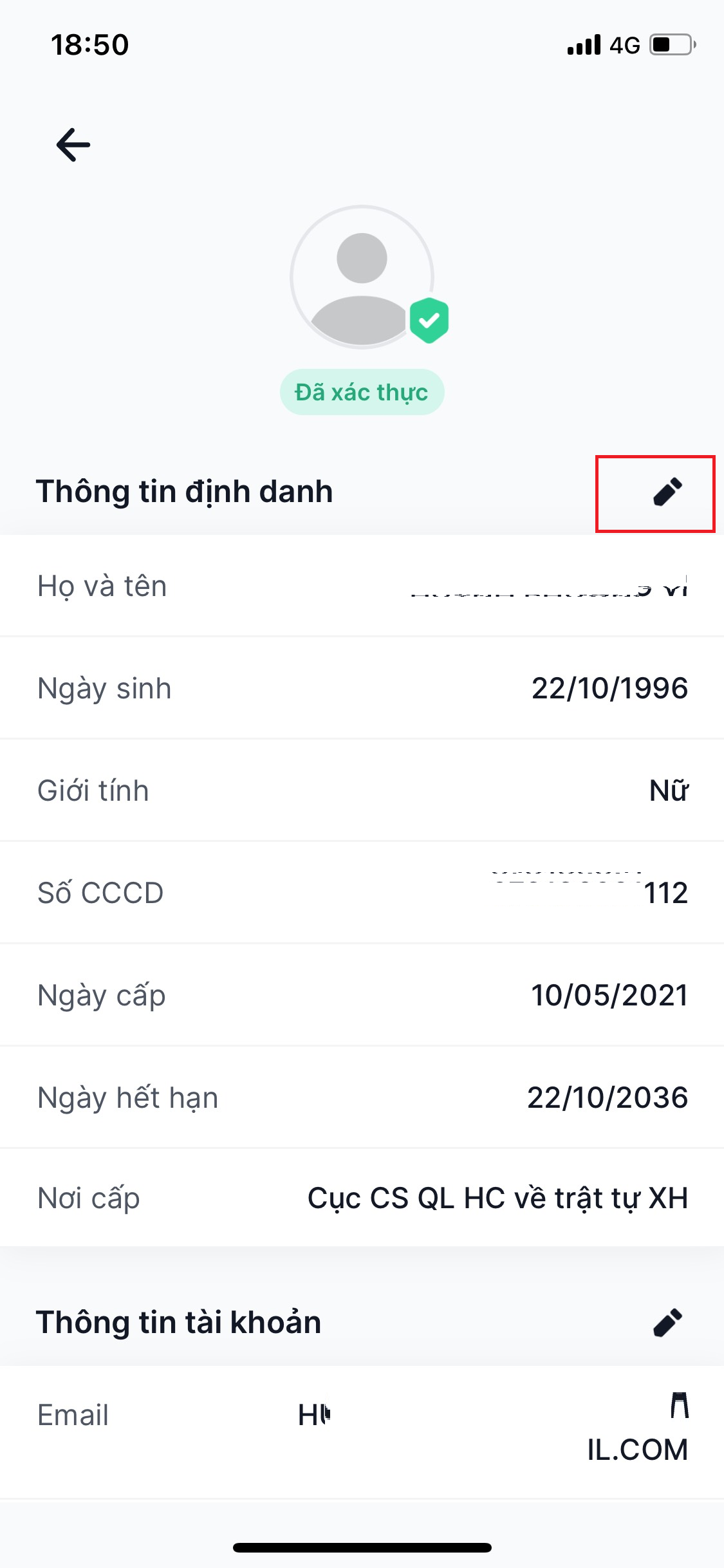Go back using the arrow icon
Screen dimensions: 724x1568
coord(73,144)
